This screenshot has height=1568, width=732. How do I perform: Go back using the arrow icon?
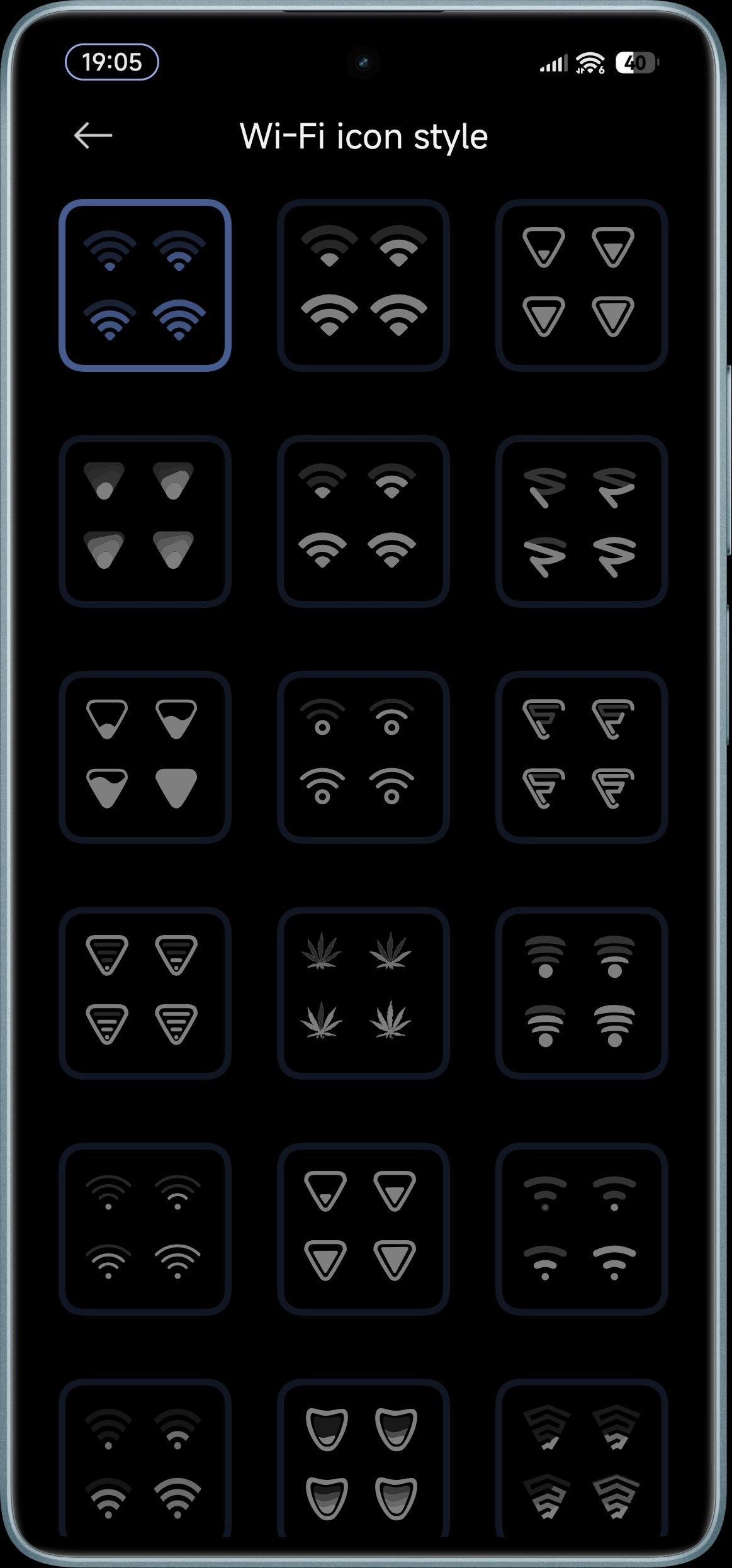(93, 135)
